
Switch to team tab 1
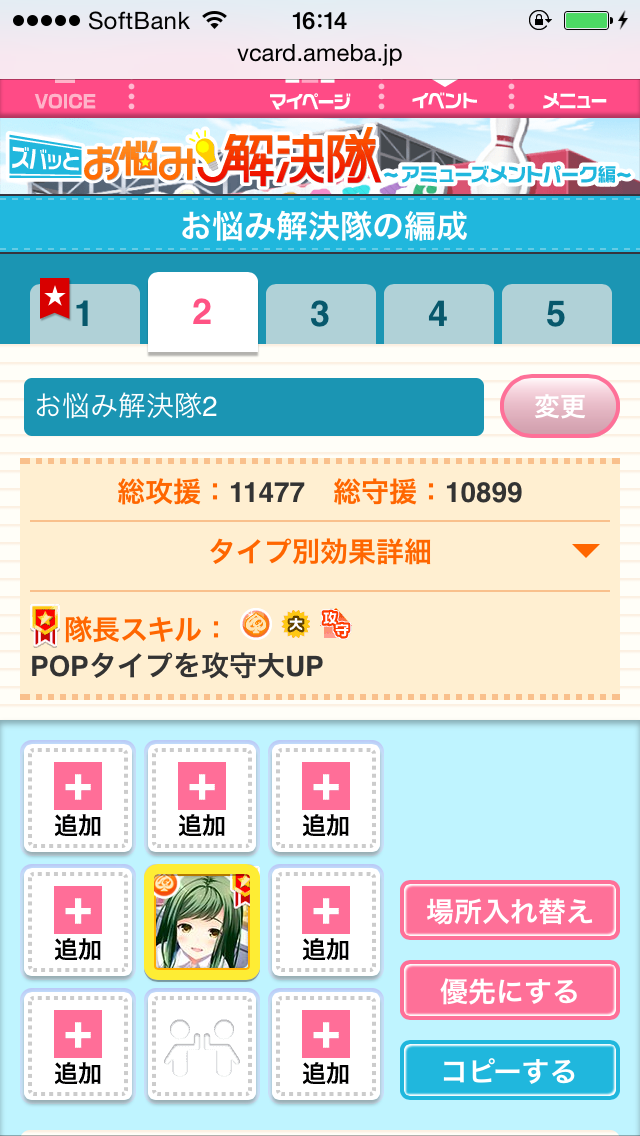(84, 314)
